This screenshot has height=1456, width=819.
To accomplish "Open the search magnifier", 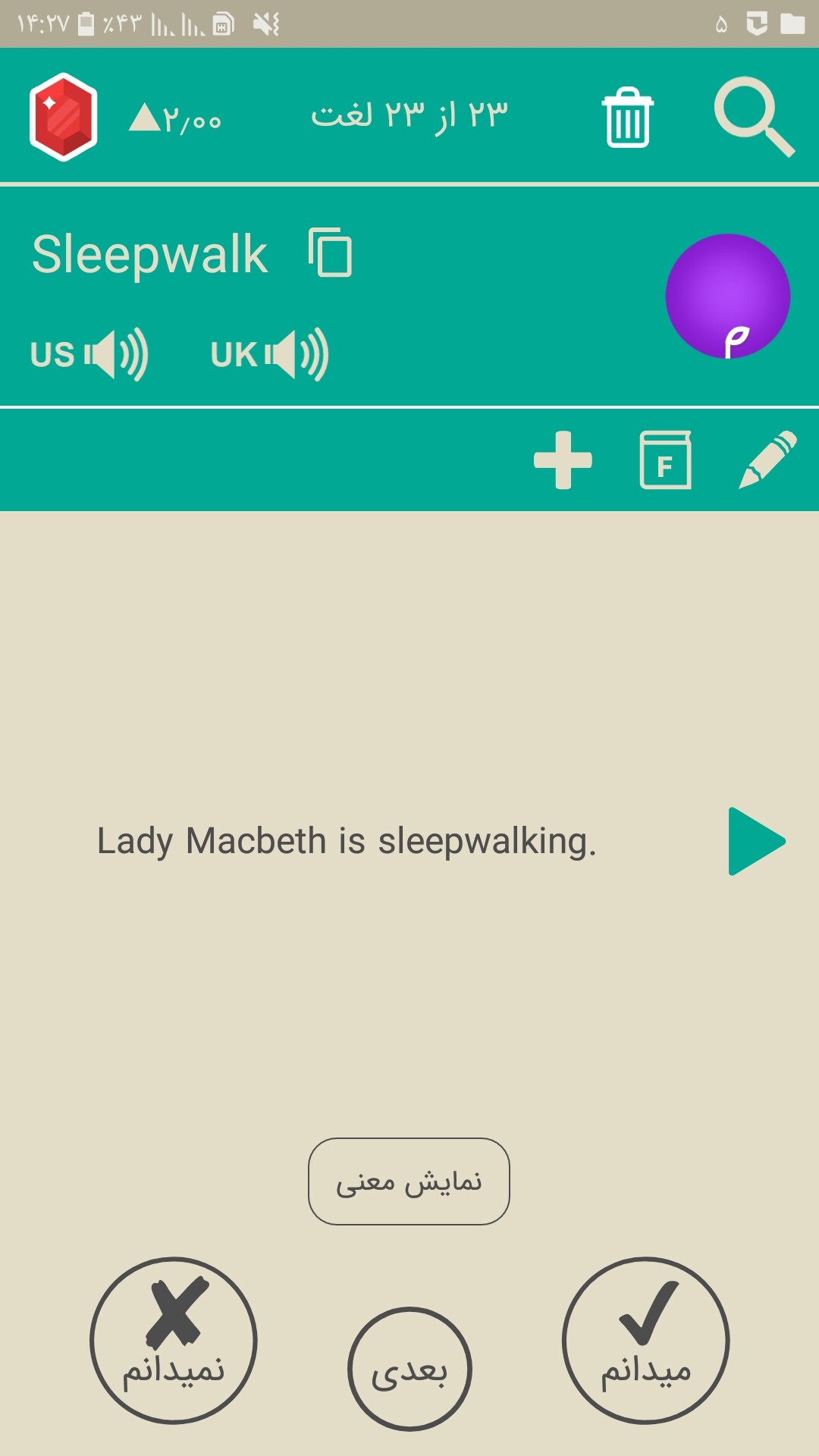I will [753, 116].
